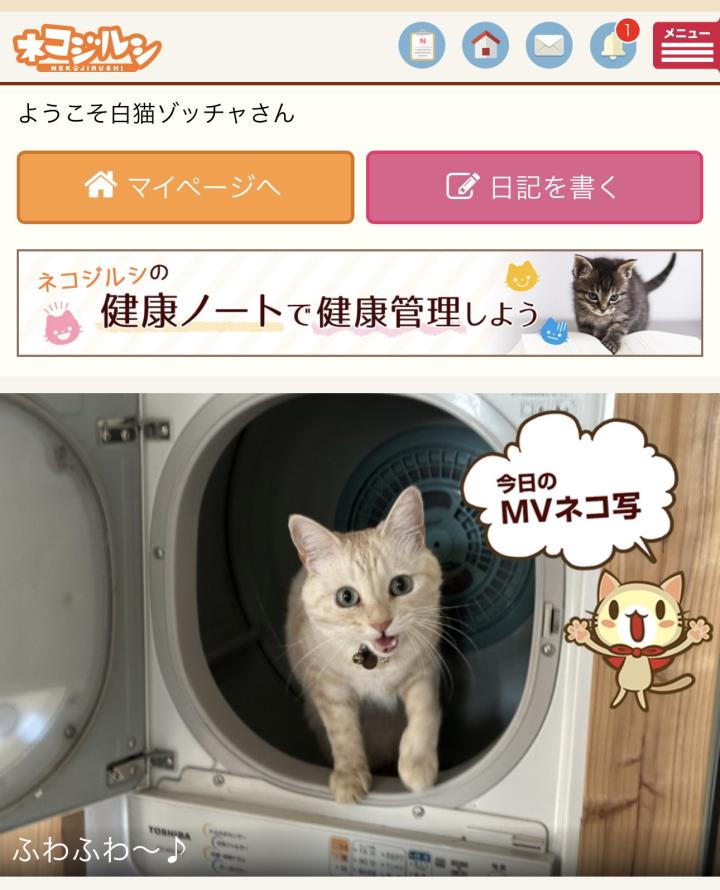Open the notifications bell

612,45
